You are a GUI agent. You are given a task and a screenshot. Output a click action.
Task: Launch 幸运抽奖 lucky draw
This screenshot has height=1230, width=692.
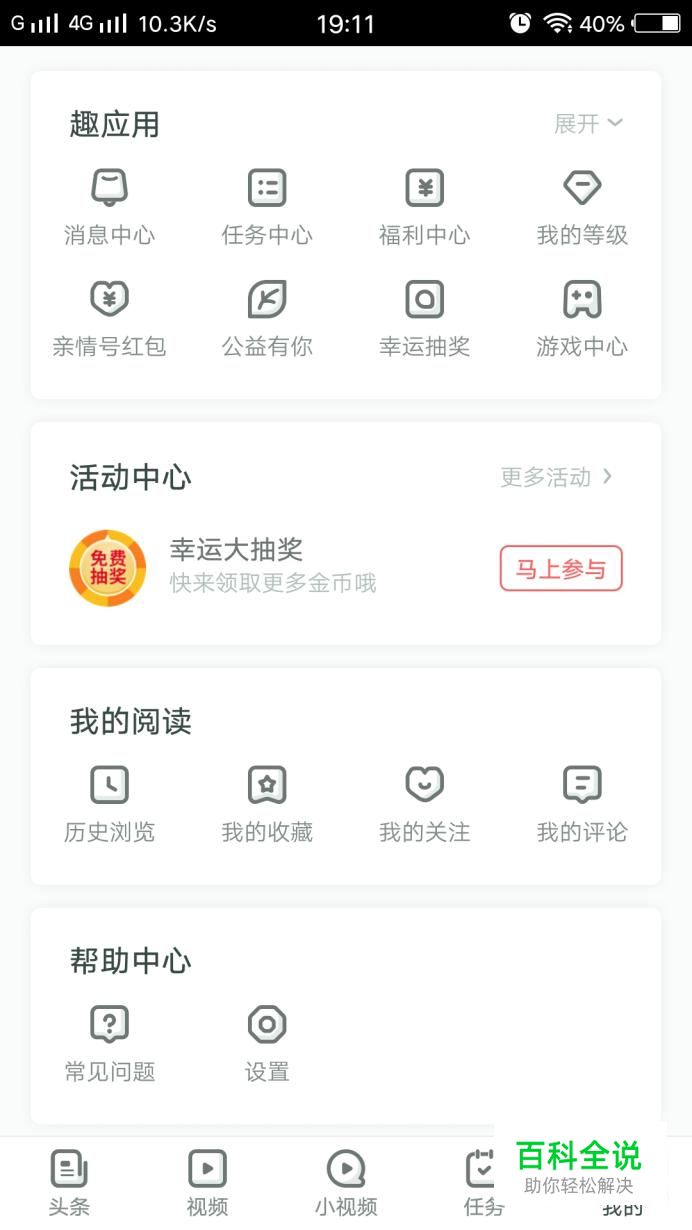pyautogui.click(x=424, y=317)
